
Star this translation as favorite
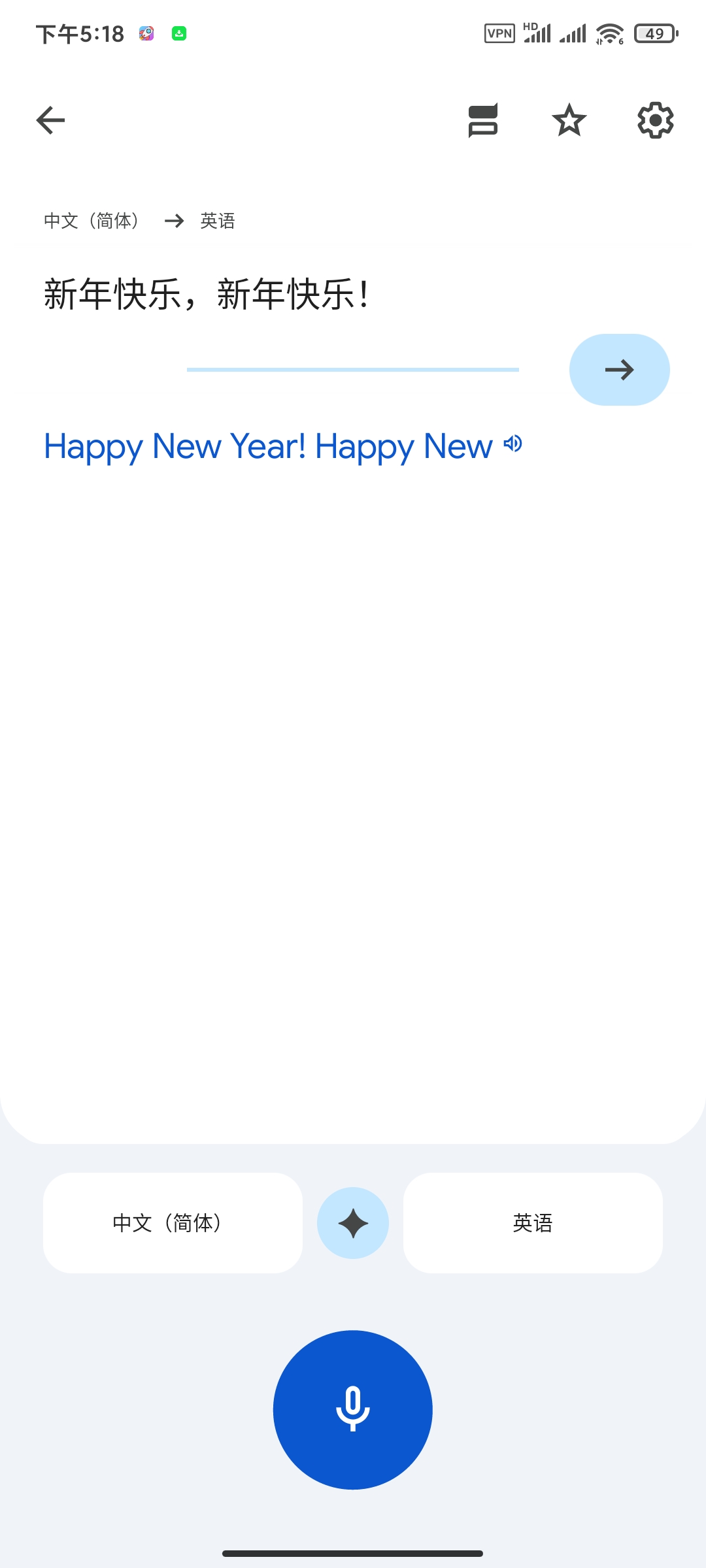click(x=569, y=120)
